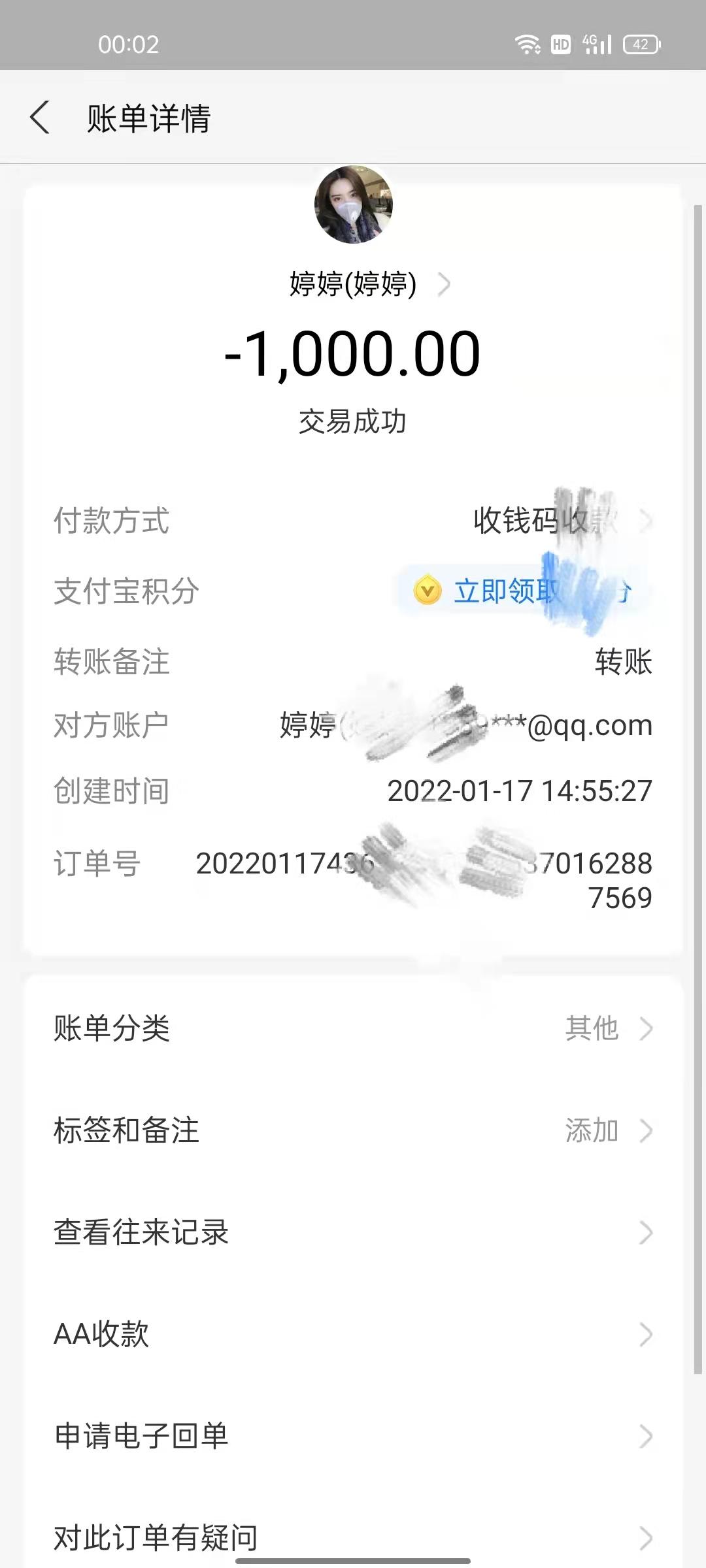Tap 婷婷's profile avatar photo
Image resolution: width=706 pixels, height=1568 pixels.
point(353,203)
